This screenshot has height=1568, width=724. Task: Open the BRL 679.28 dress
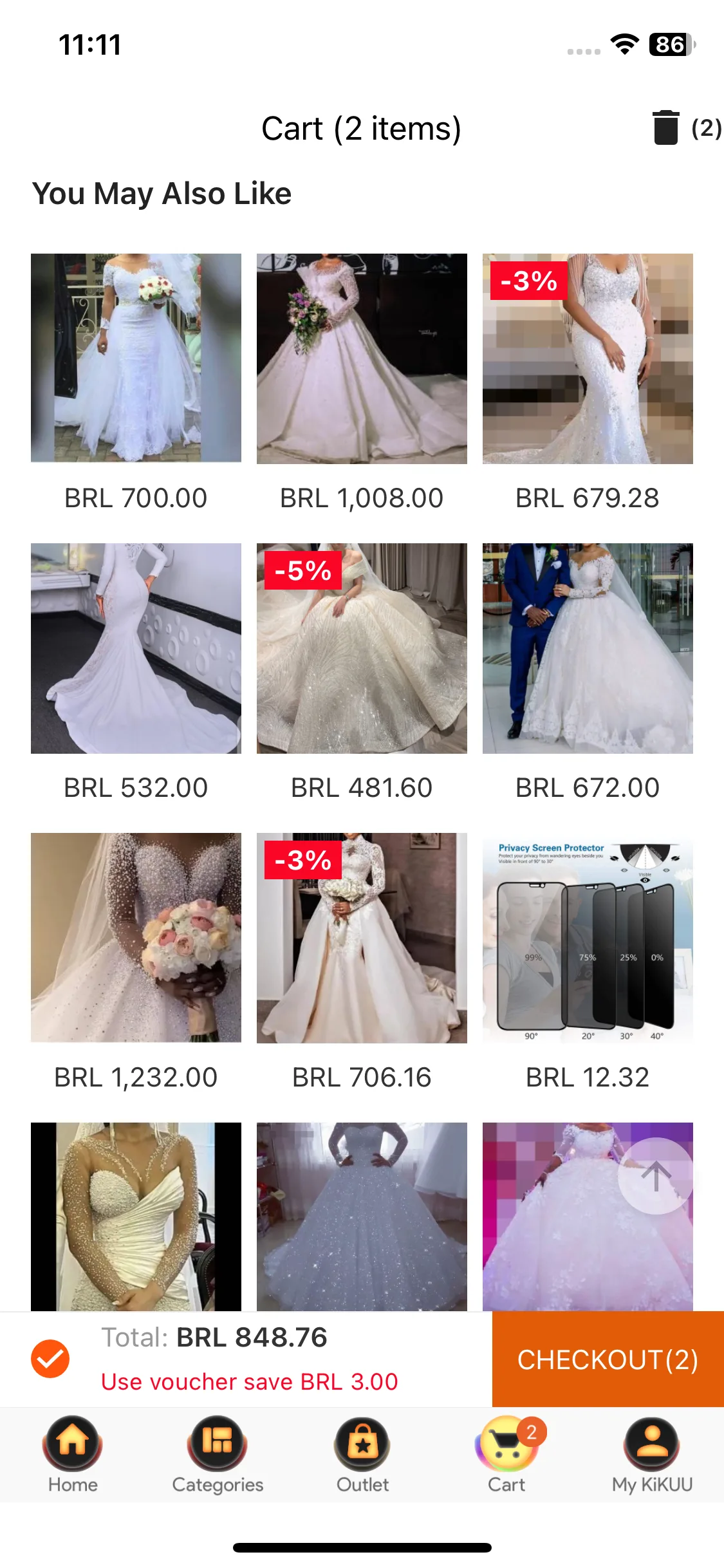tap(588, 359)
